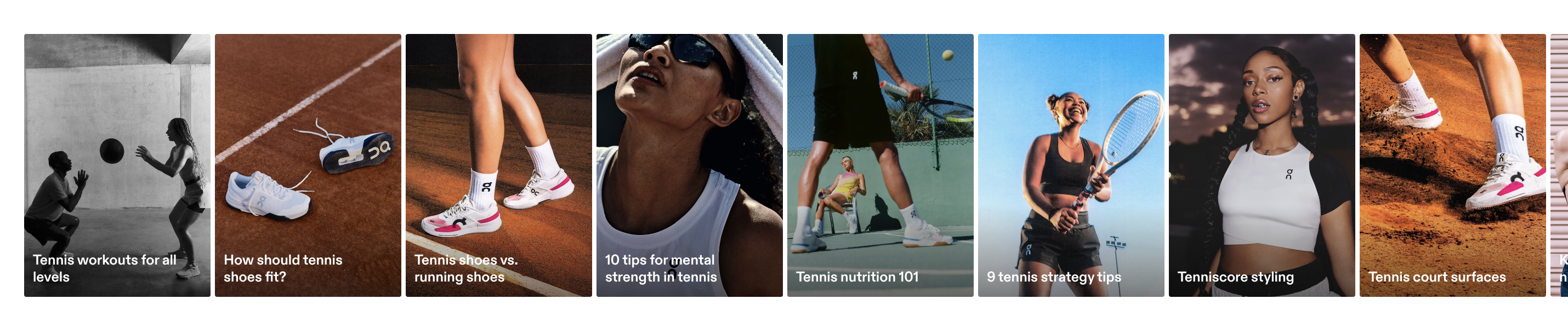Read 10 tips for mental strength in tennis
The width and height of the screenshot is (1568, 310).
coord(689,165)
